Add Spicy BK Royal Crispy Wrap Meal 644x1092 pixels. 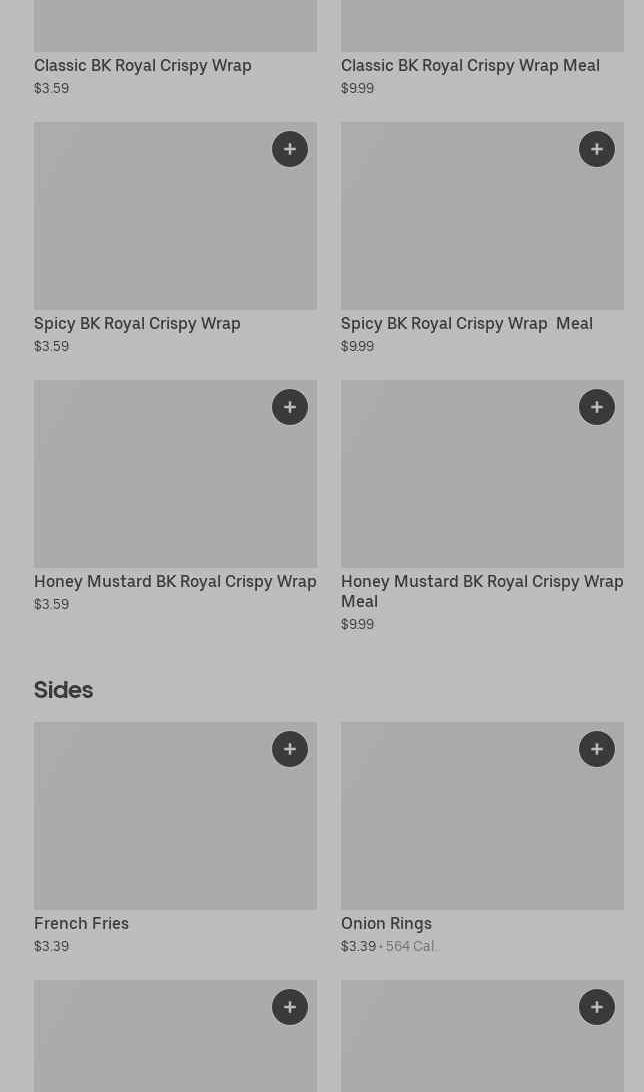[x=597, y=149]
